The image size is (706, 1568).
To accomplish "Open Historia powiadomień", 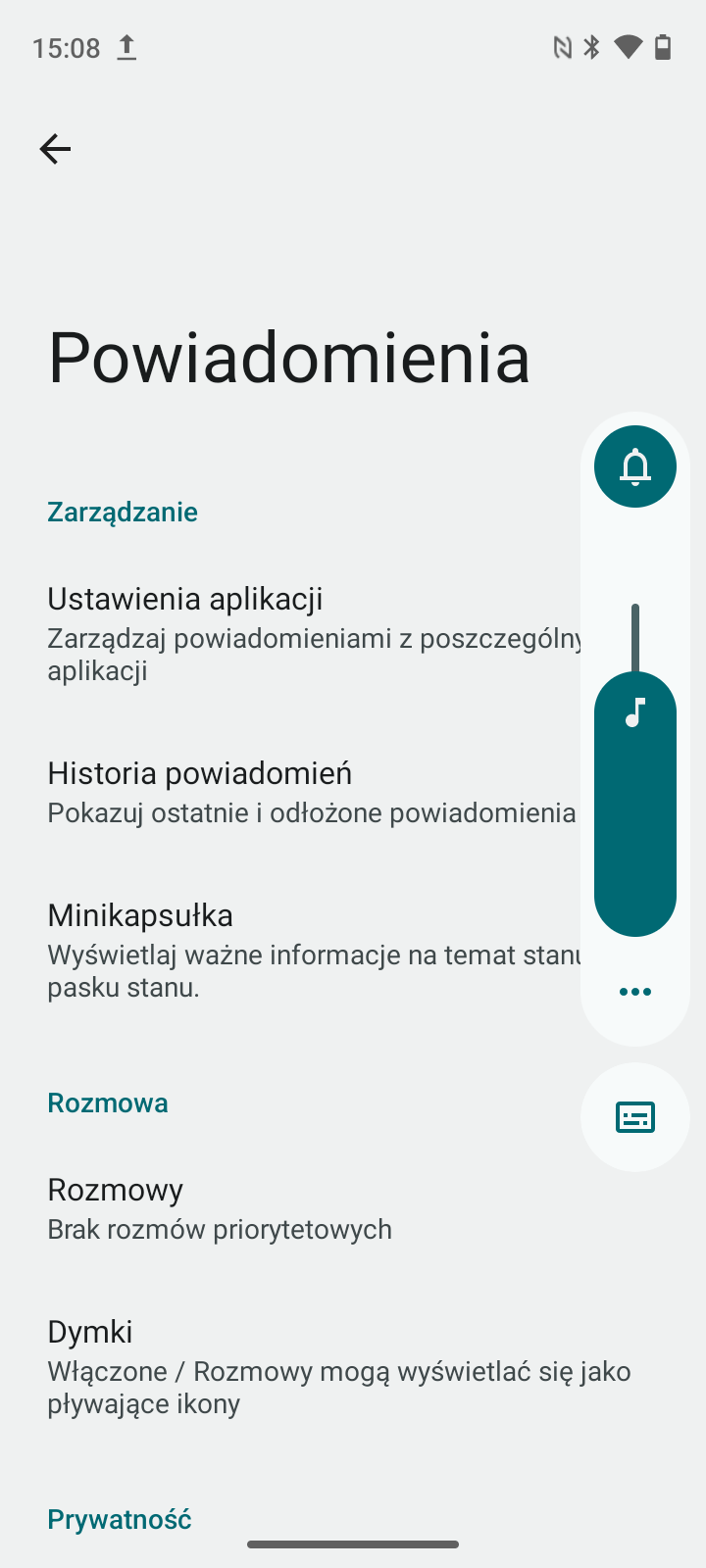I will [294, 792].
